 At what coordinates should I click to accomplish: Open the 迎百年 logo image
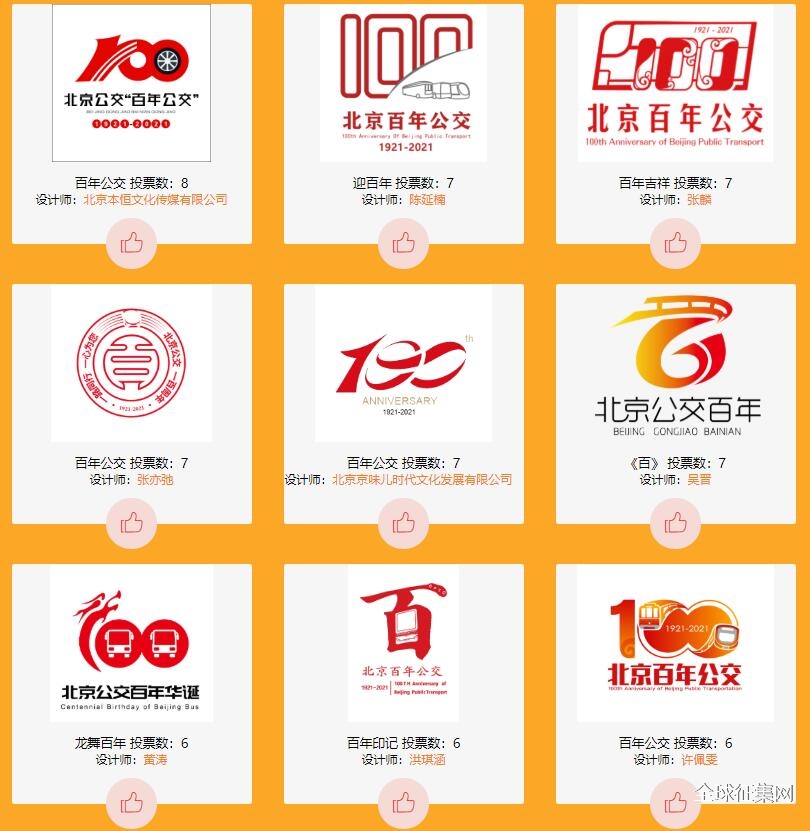click(x=403, y=83)
